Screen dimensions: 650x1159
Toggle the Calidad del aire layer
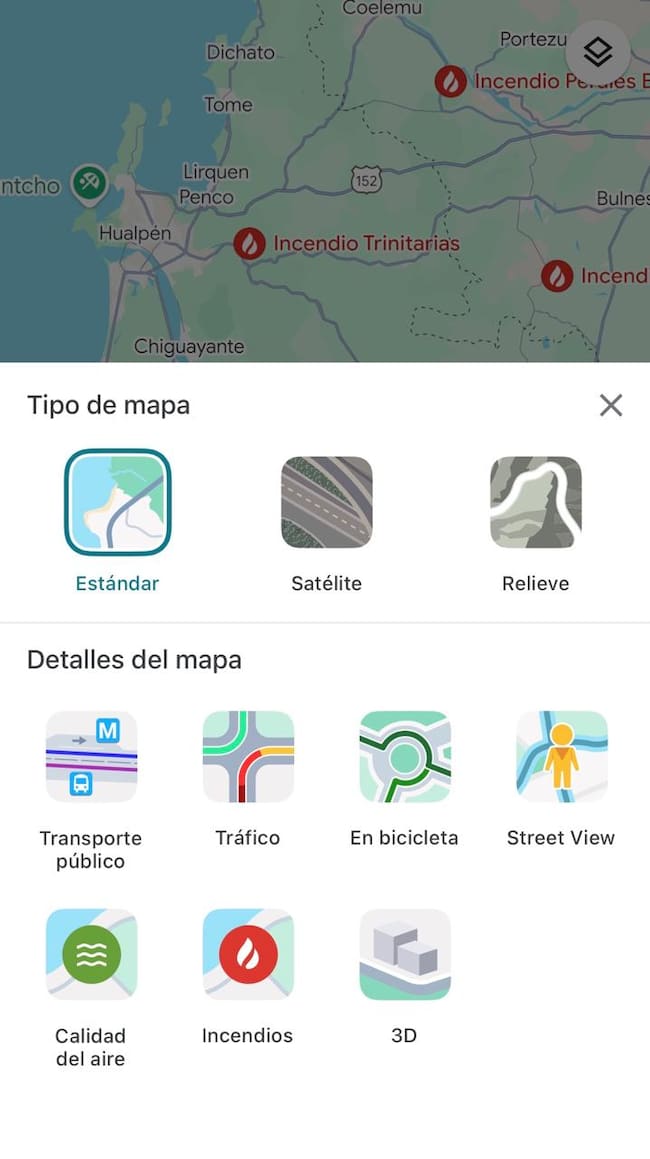91,955
